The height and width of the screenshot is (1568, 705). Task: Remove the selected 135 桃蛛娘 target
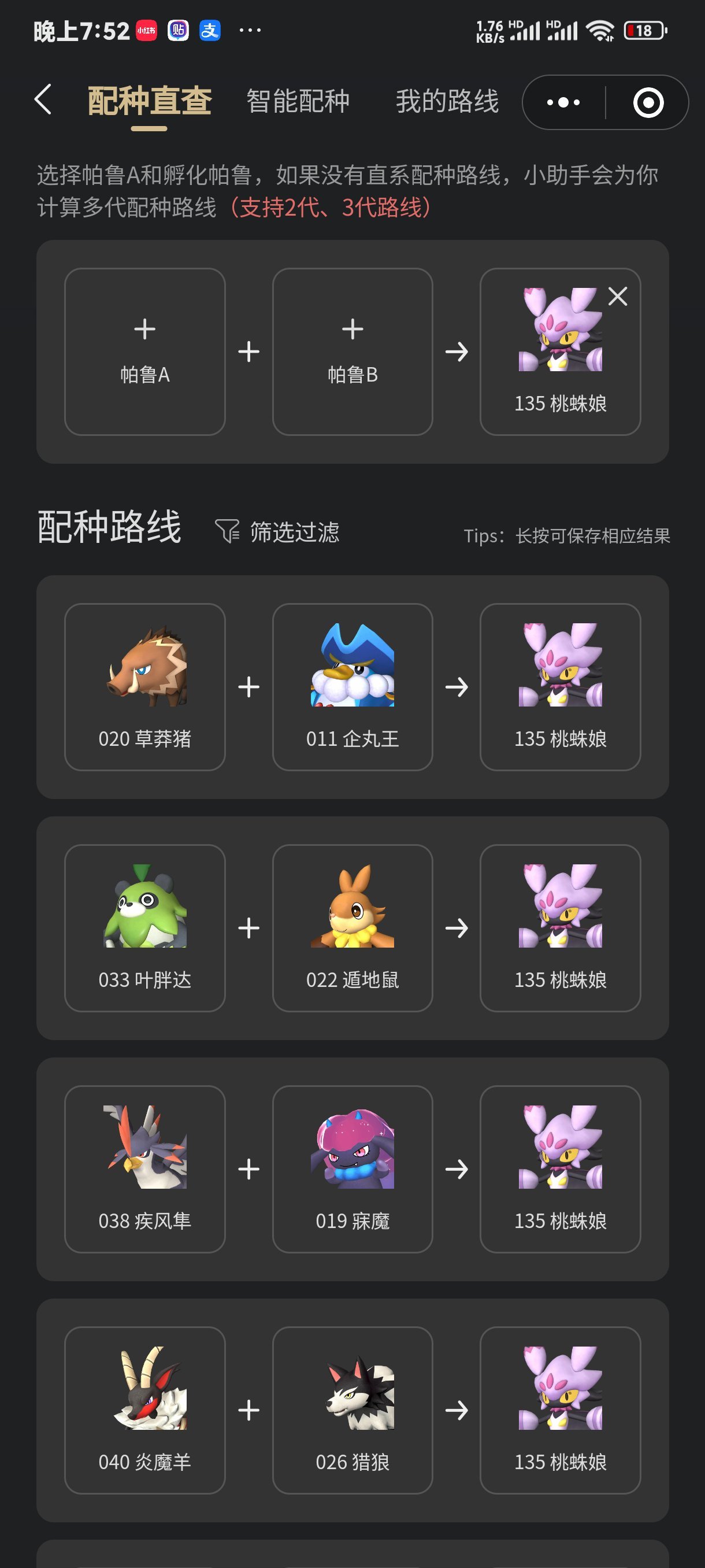(x=617, y=297)
